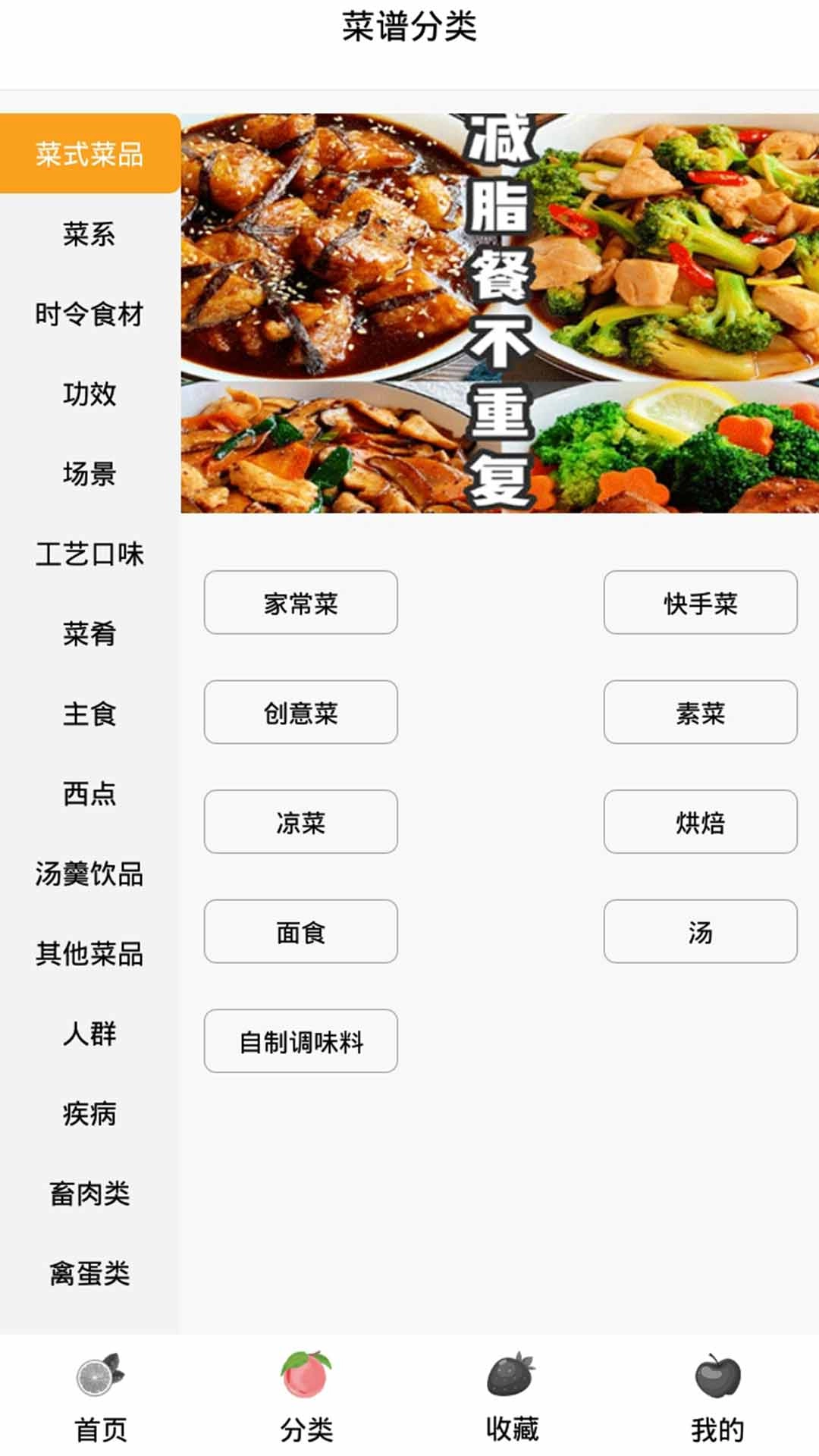The height and width of the screenshot is (1456, 819).
Task: View 烘焙 recipes
Action: click(700, 822)
